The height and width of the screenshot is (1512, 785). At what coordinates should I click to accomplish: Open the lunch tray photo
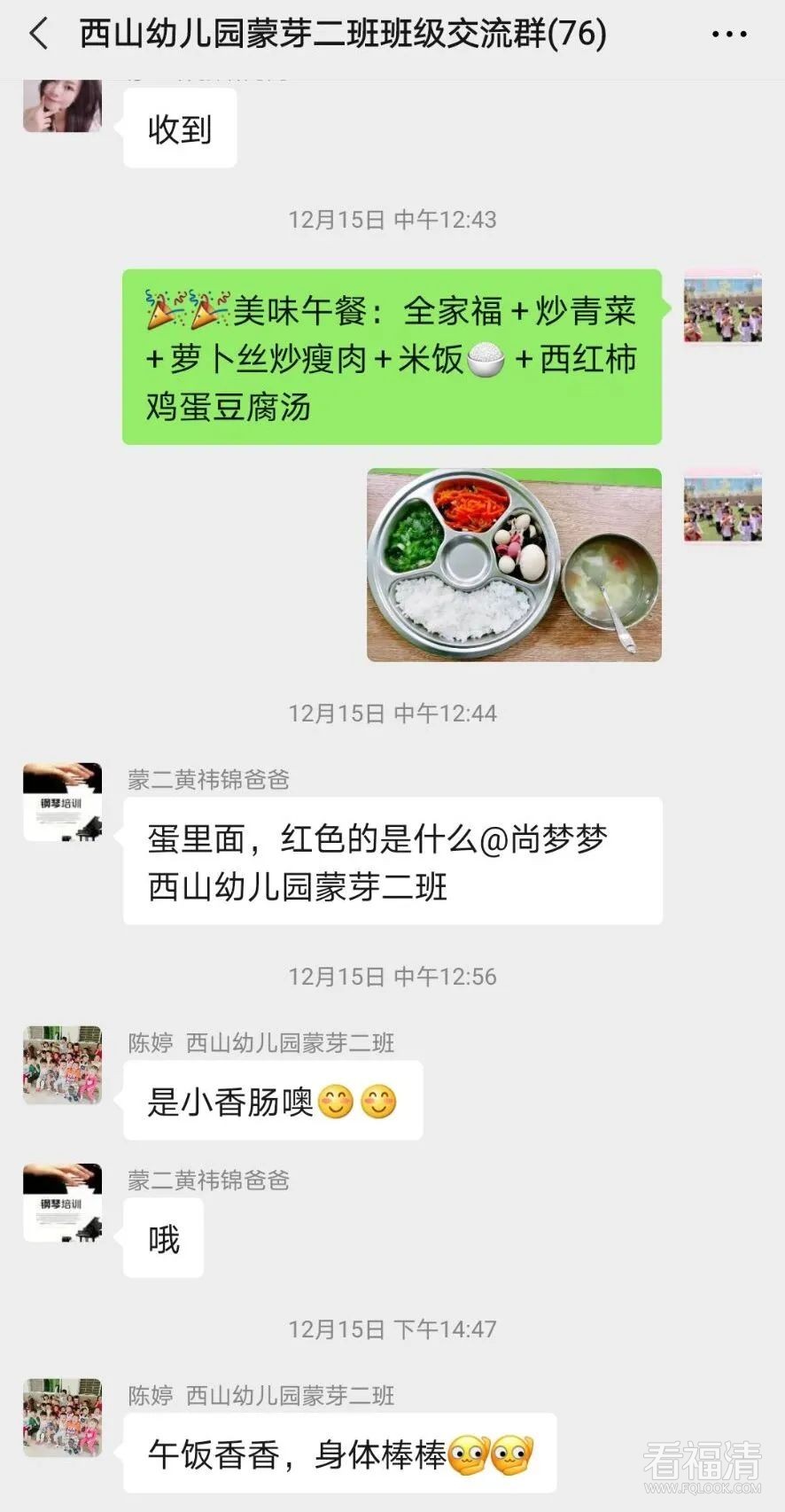tap(514, 565)
